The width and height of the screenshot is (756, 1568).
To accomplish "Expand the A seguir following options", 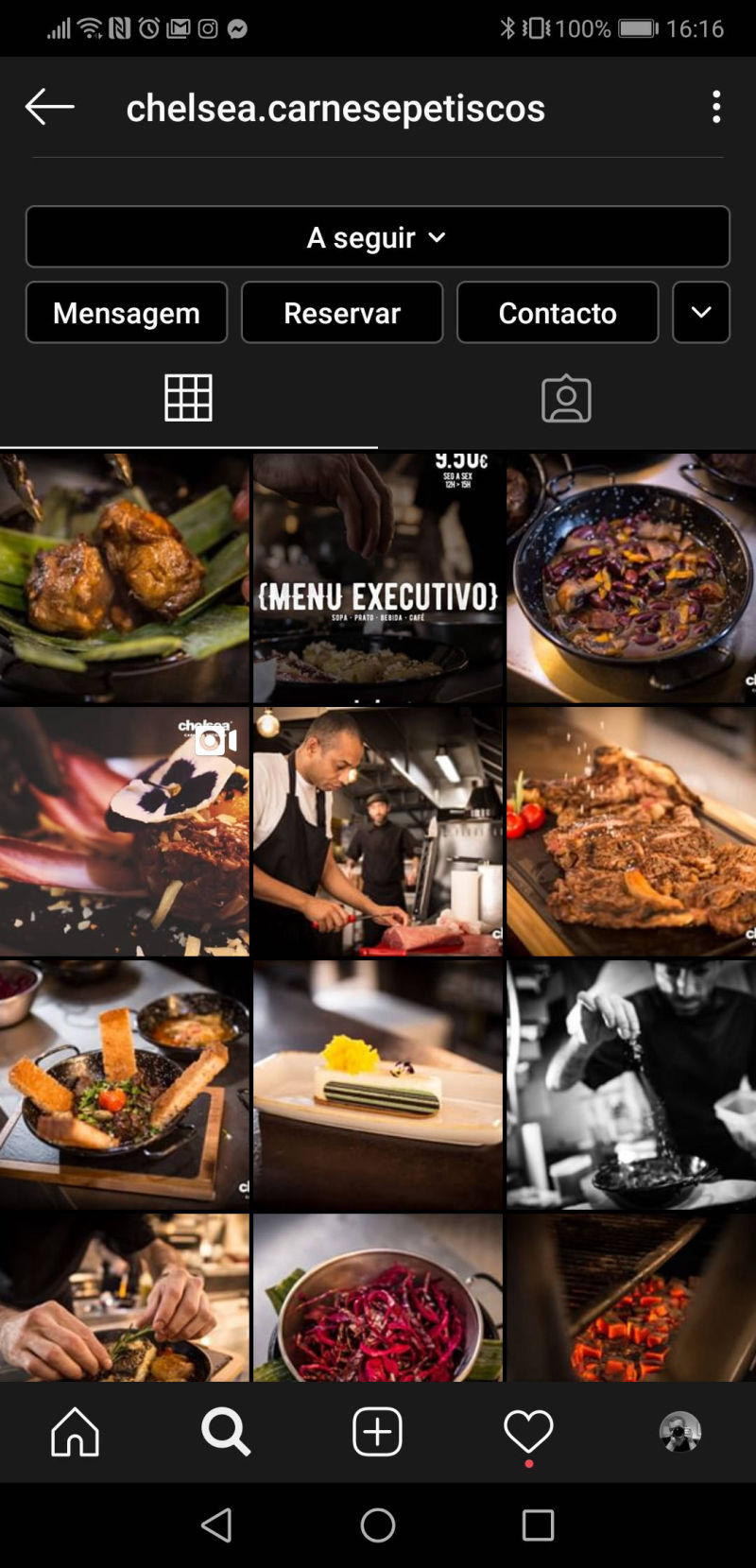I will tap(377, 236).
